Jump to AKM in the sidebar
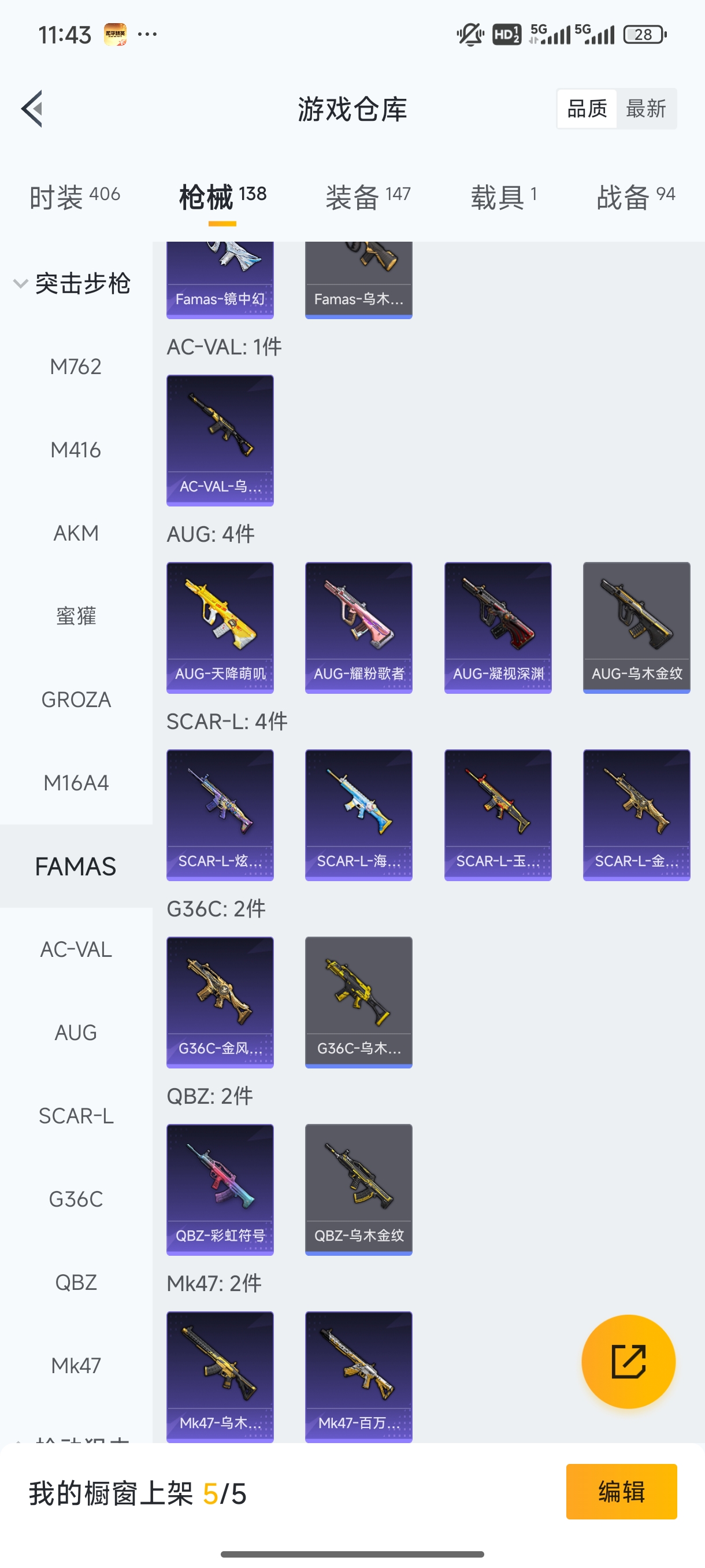Image resolution: width=705 pixels, height=1568 pixels. (76, 533)
